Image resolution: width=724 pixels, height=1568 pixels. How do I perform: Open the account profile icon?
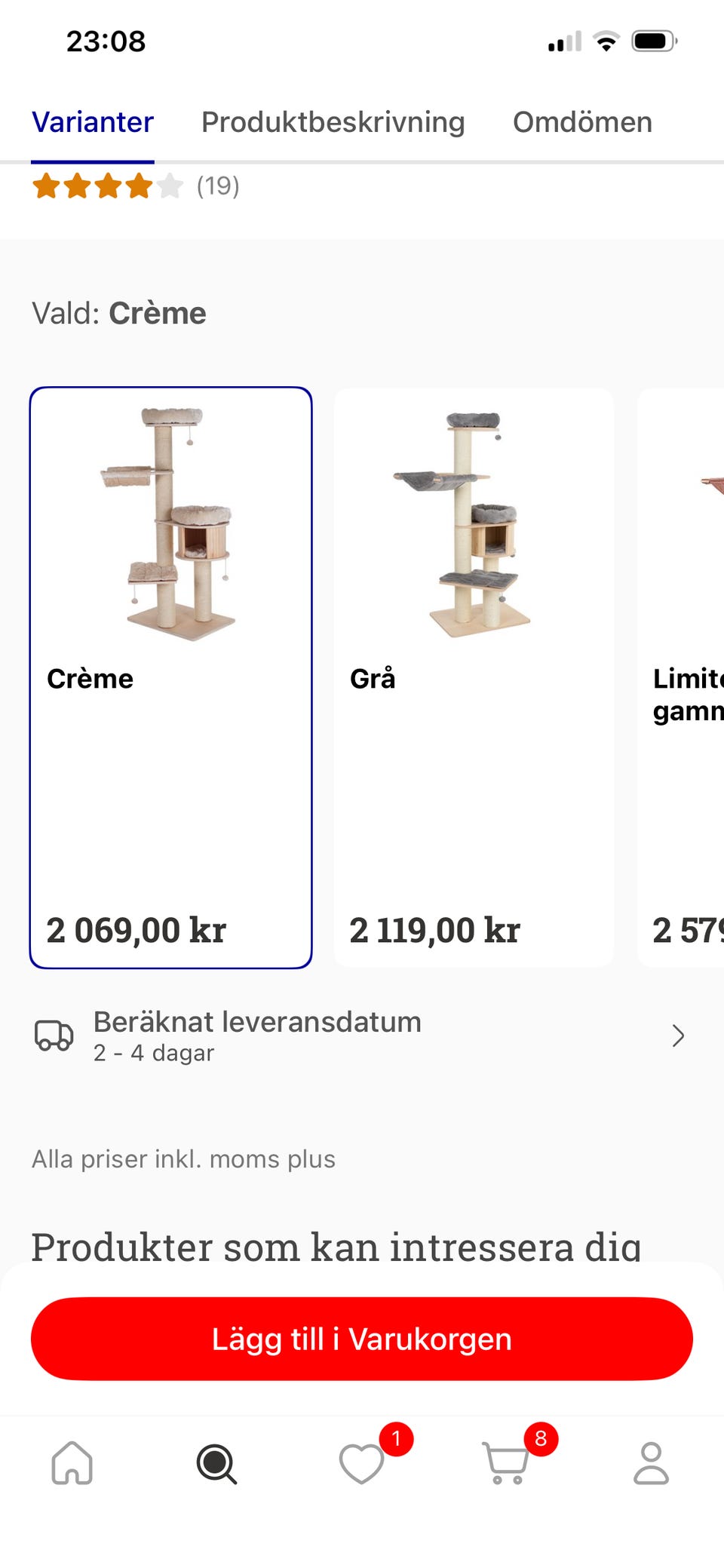pos(652,1465)
